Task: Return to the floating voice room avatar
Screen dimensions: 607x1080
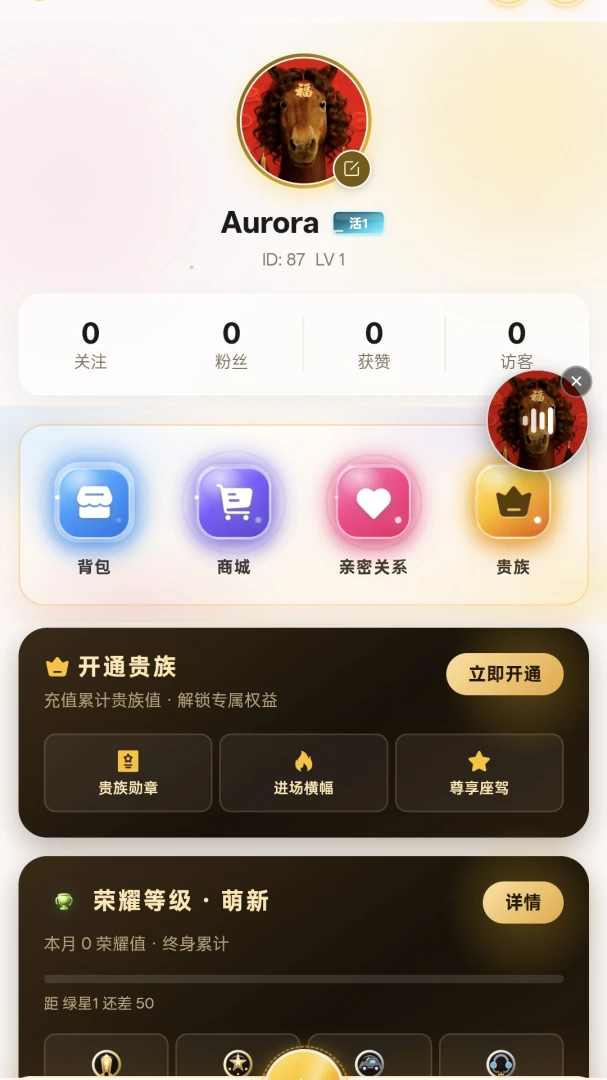Action: 537,421
